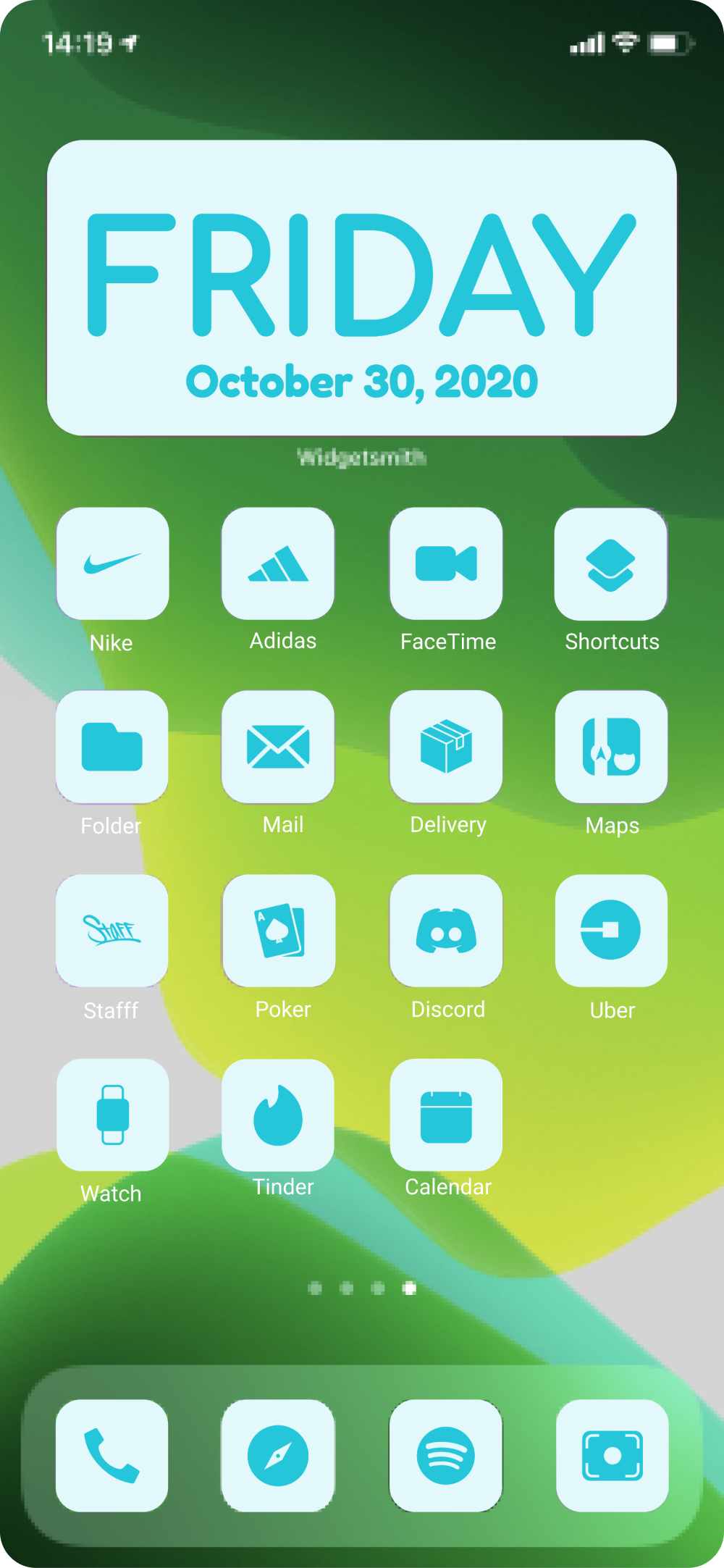Start the FaceTime app

(x=446, y=563)
